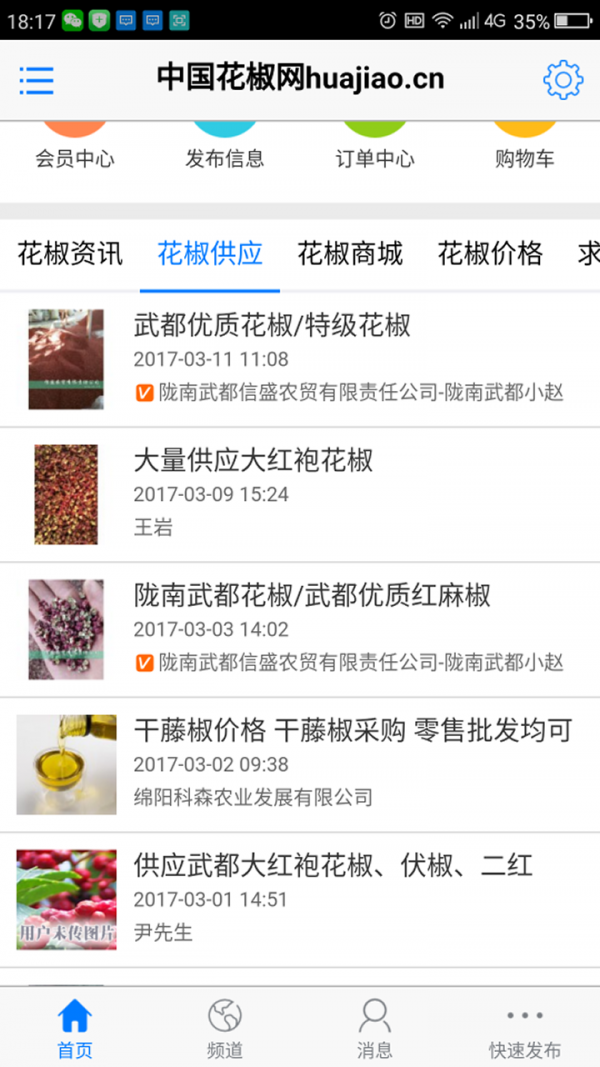Open listing 大量供应大红袍花椒
The height and width of the screenshot is (1067, 600).
pyautogui.click(x=300, y=493)
